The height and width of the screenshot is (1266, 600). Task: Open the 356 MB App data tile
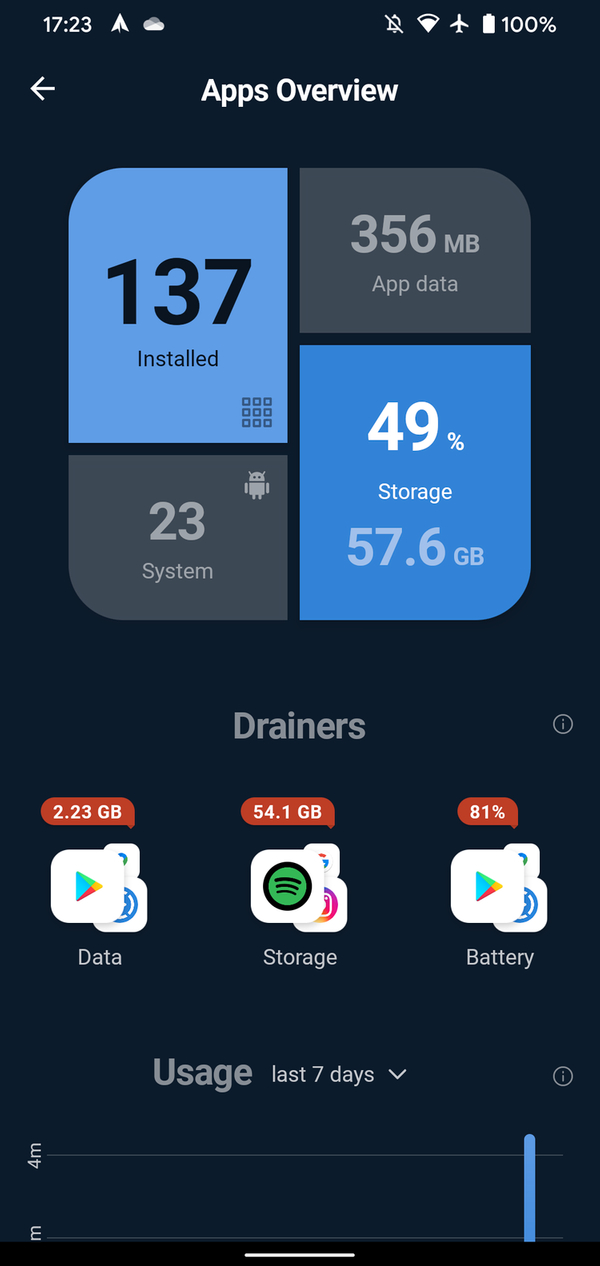[x=415, y=250]
